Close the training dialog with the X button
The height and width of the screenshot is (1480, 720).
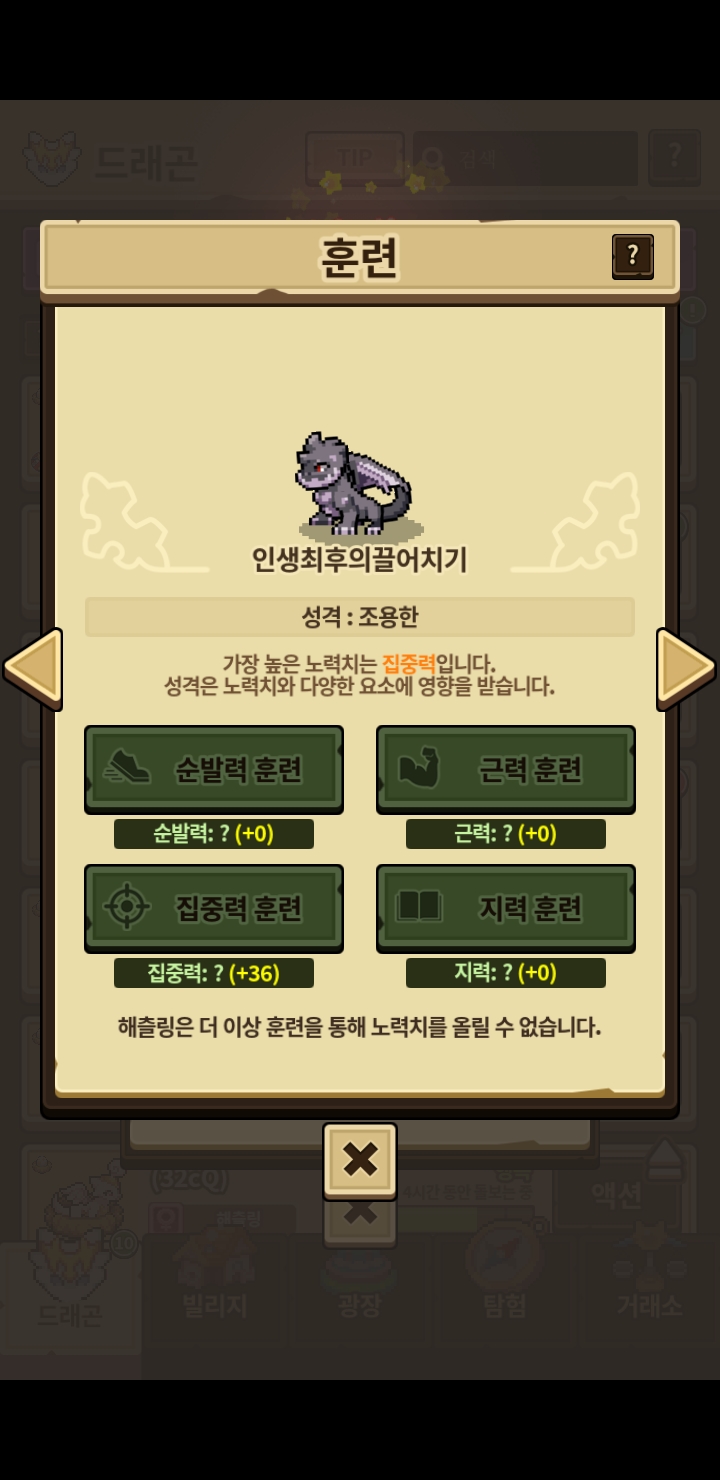pos(360,1160)
